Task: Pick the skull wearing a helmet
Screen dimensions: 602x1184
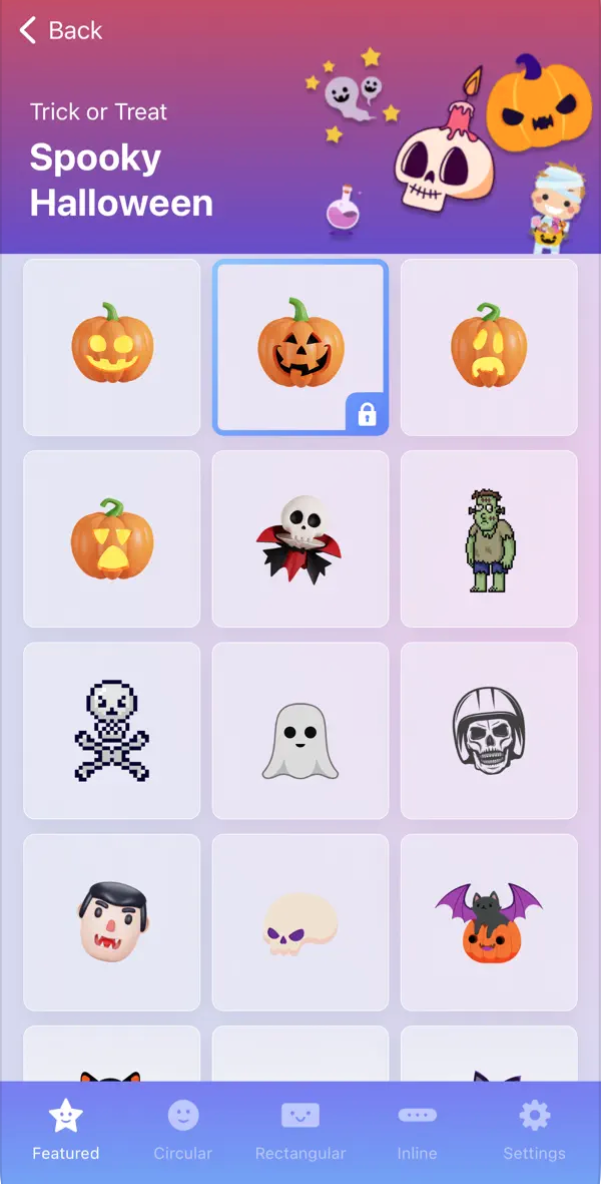Action: click(x=489, y=731)
